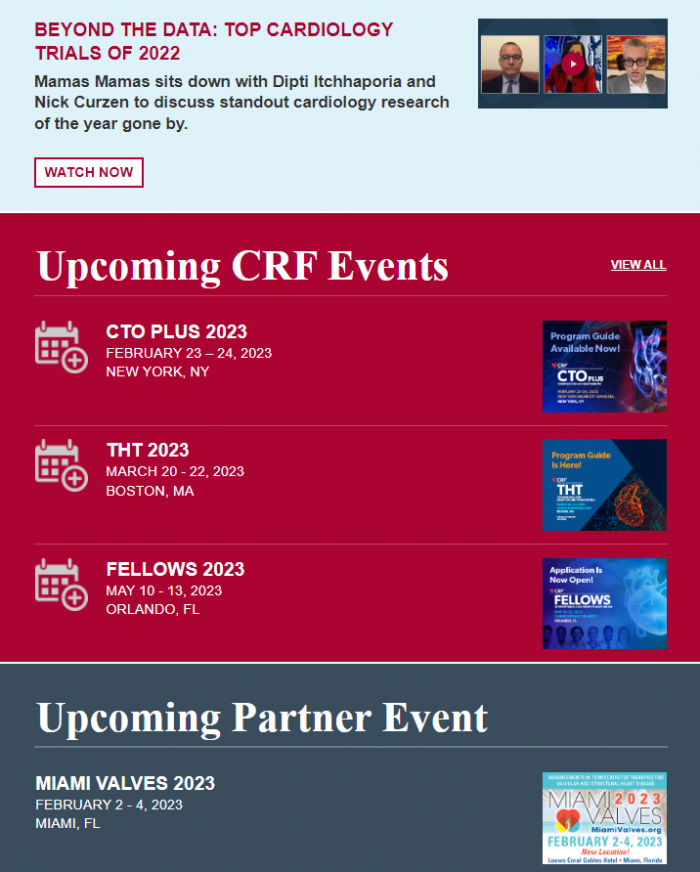Open the Fellows application banner
700x872 pixels.
(x=604, y=603)
